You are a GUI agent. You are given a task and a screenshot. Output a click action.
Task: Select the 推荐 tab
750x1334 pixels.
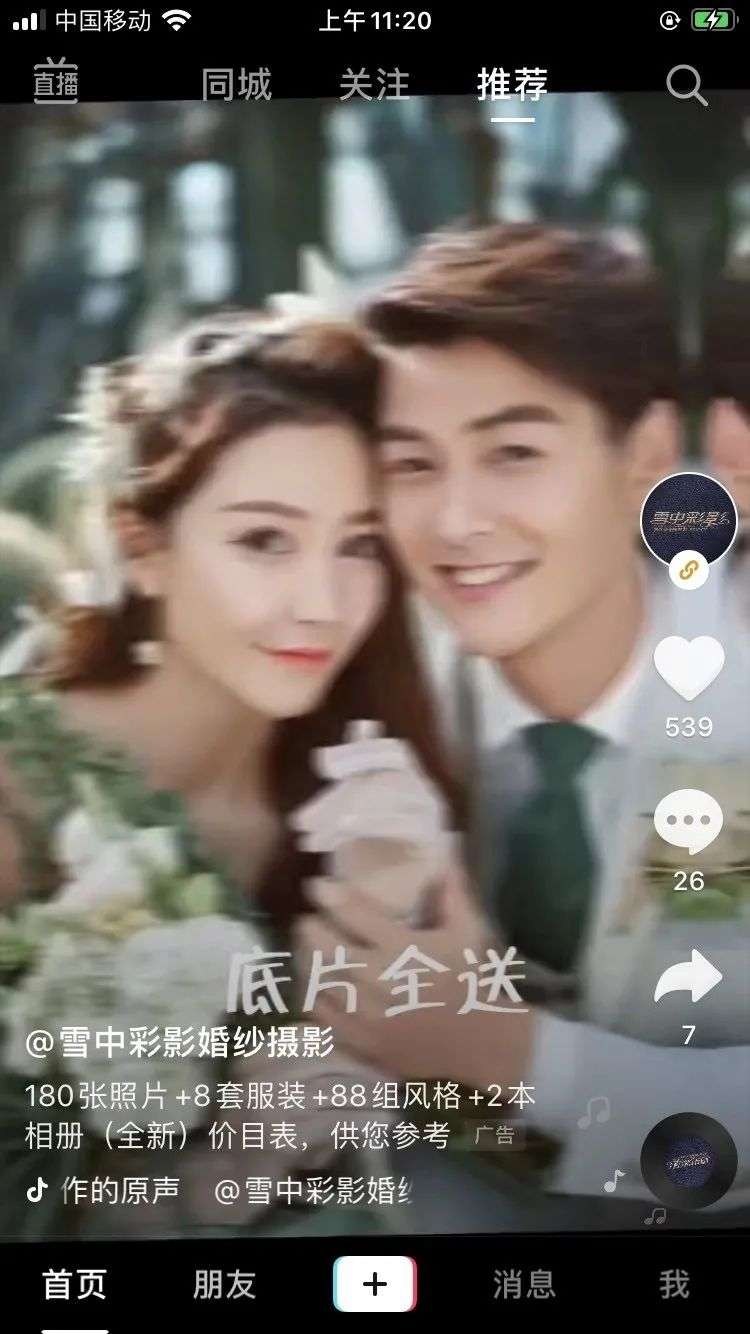pos(512,86)
